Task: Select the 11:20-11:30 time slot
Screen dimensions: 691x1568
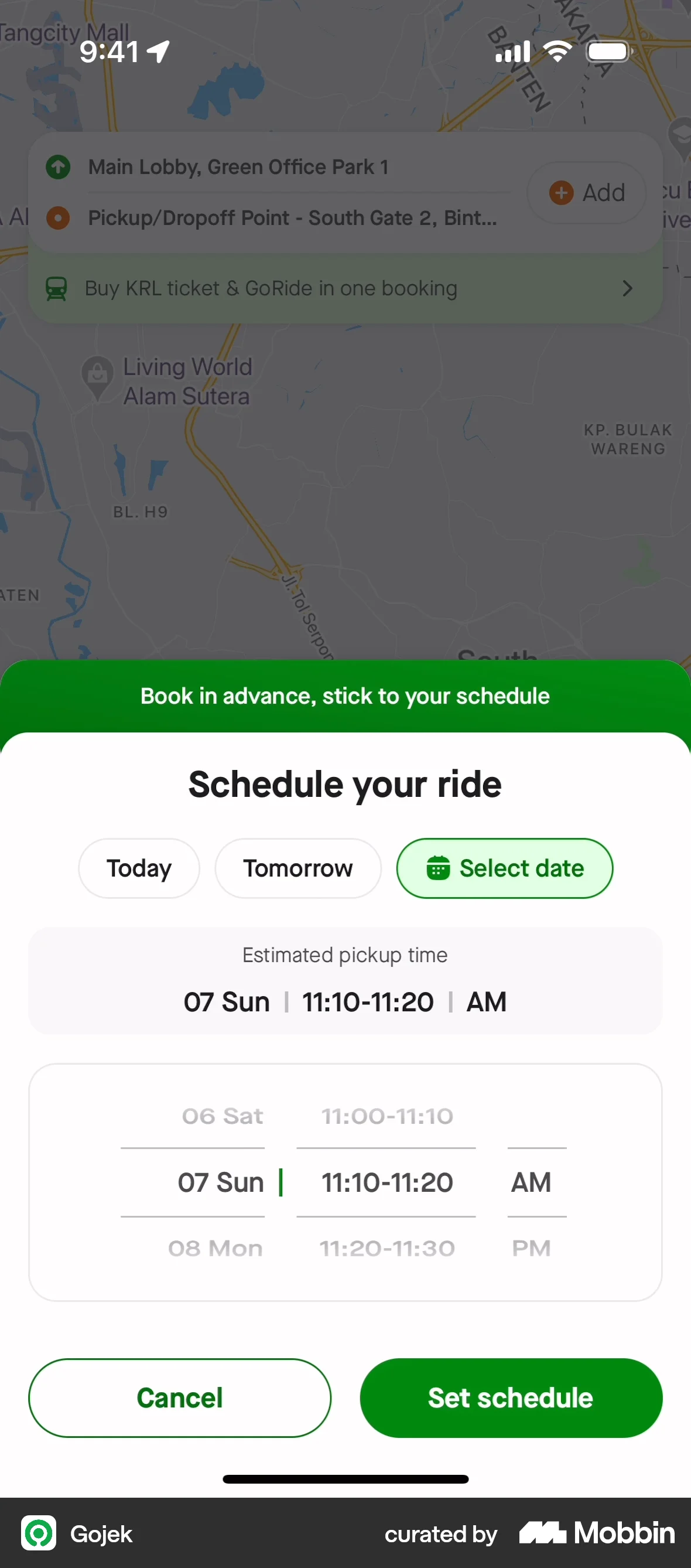Action: [x=387, y=1249]
